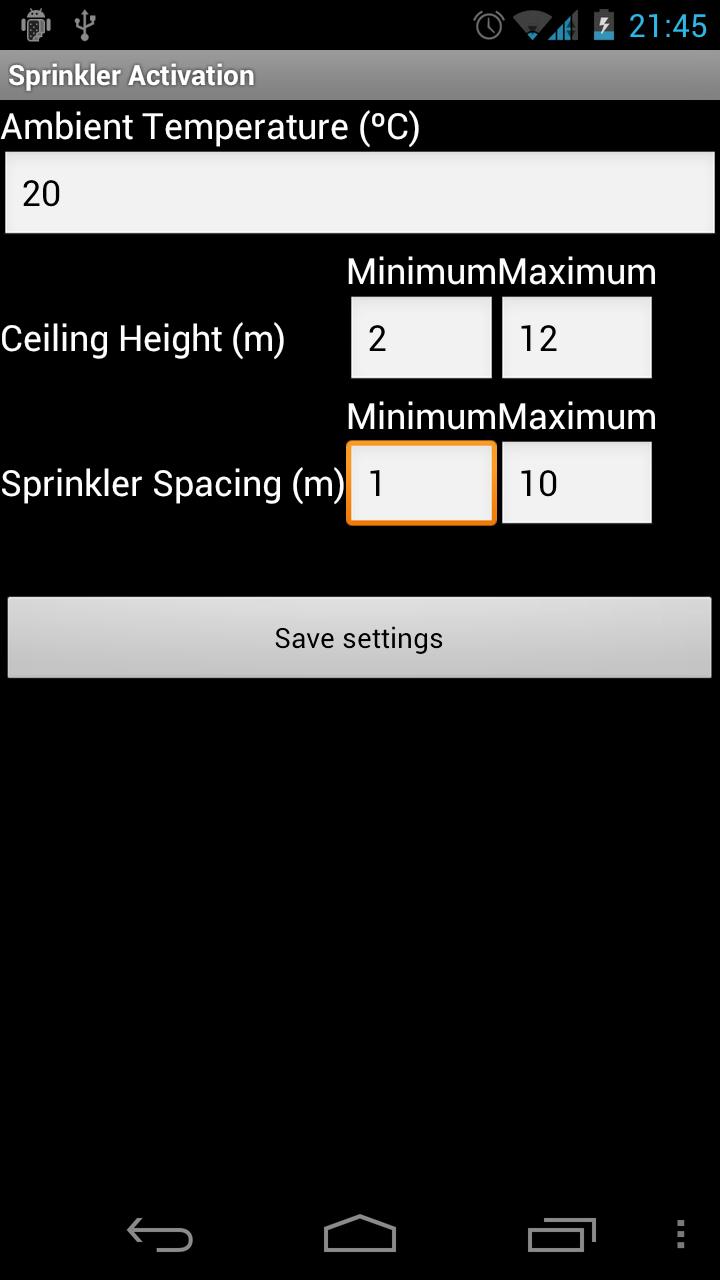Tap the Sprinkler Activation title bar

130,75
